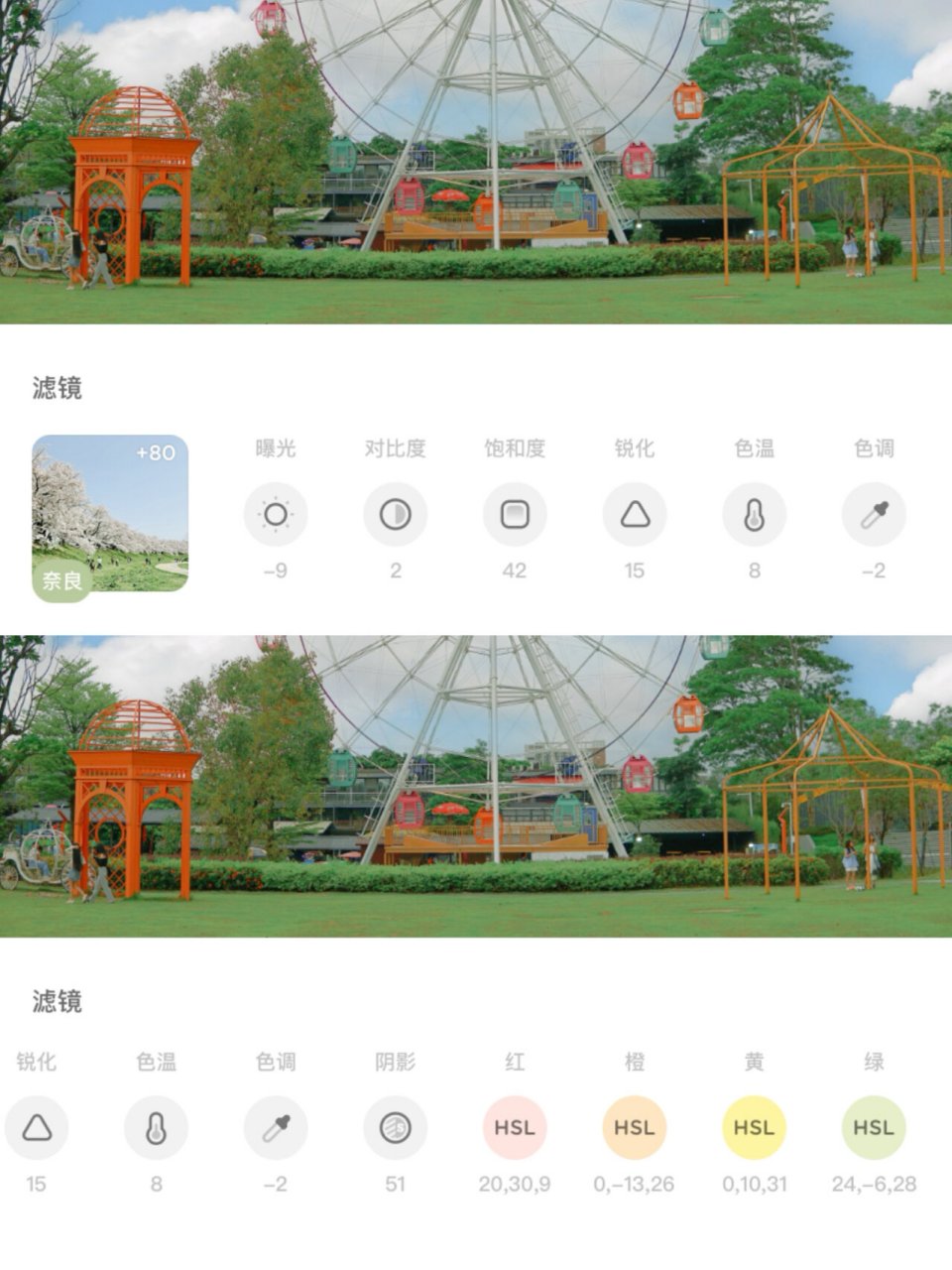This screenshot has height=1270, width=952.
Task: Click the 阴影 (Shadows) adjustment icon
Action: (x=396, y=1127)
